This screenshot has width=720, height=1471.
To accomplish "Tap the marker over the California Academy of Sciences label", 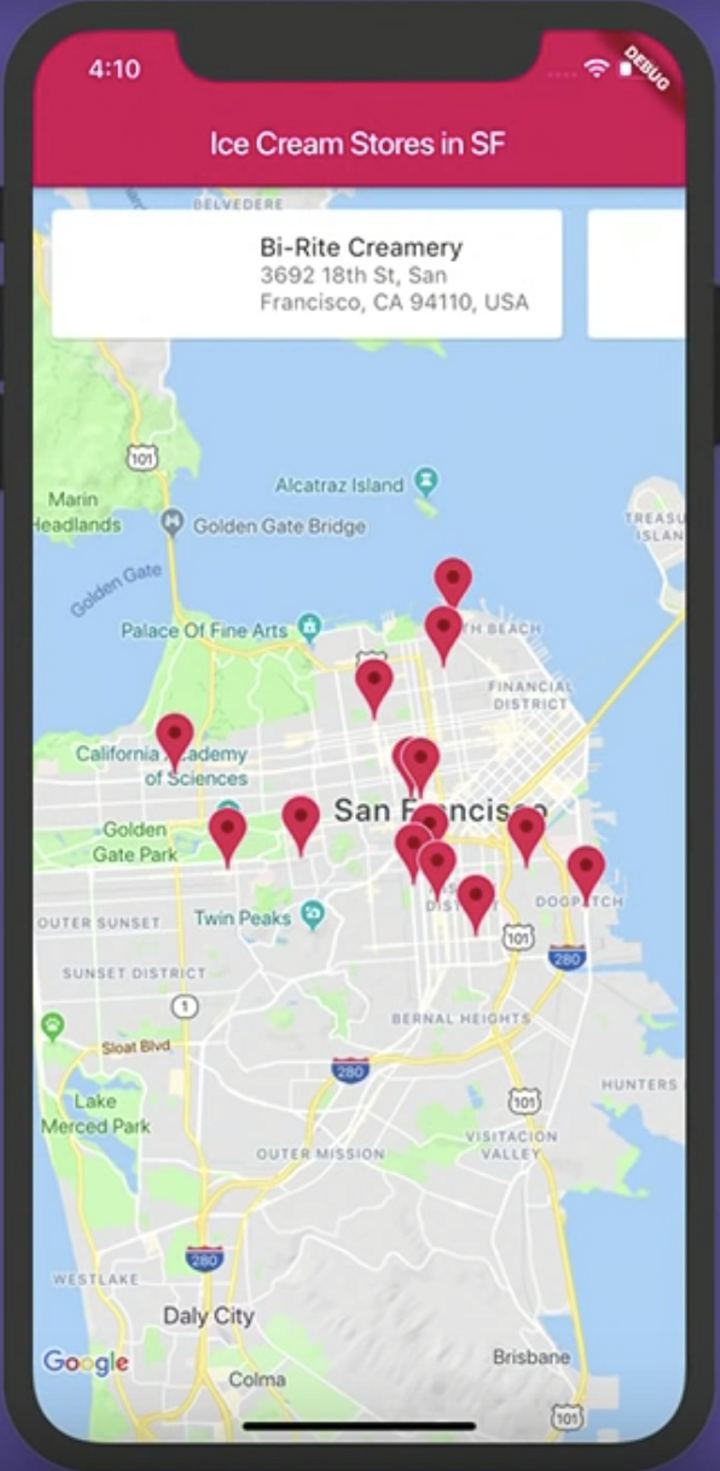I will pyautogui.click(x=175, y=735).
